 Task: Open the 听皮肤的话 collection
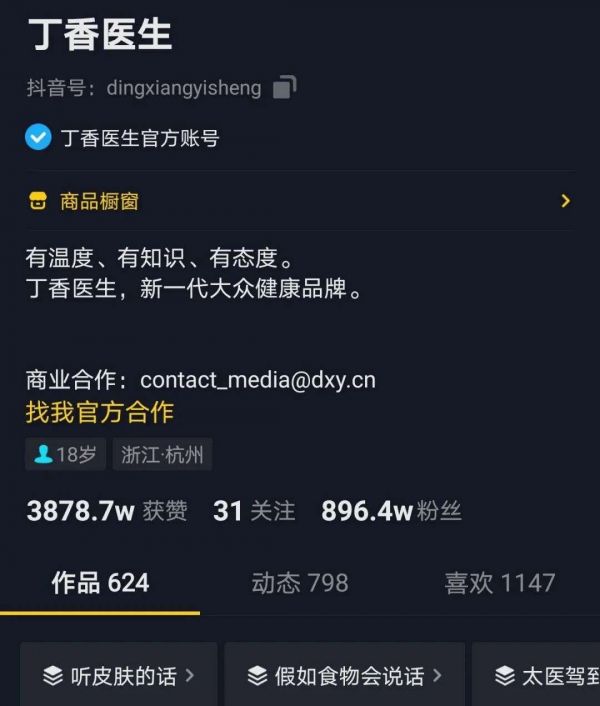coord(118,676)
